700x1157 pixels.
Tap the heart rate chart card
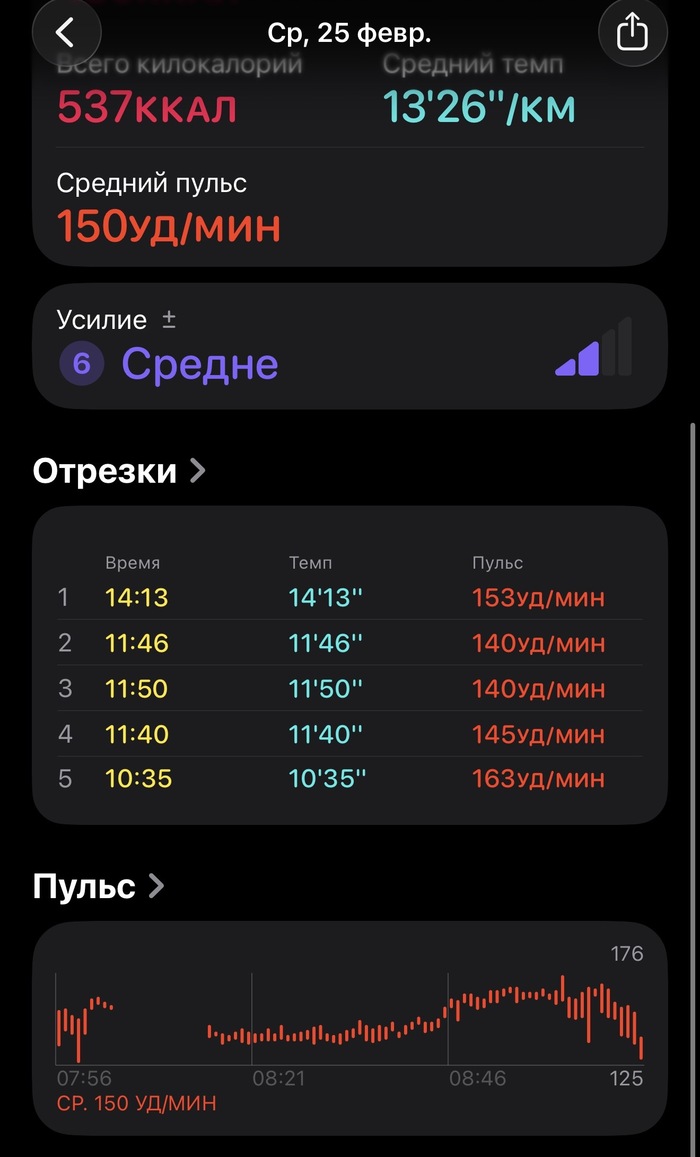click(x=349, y=1027)
